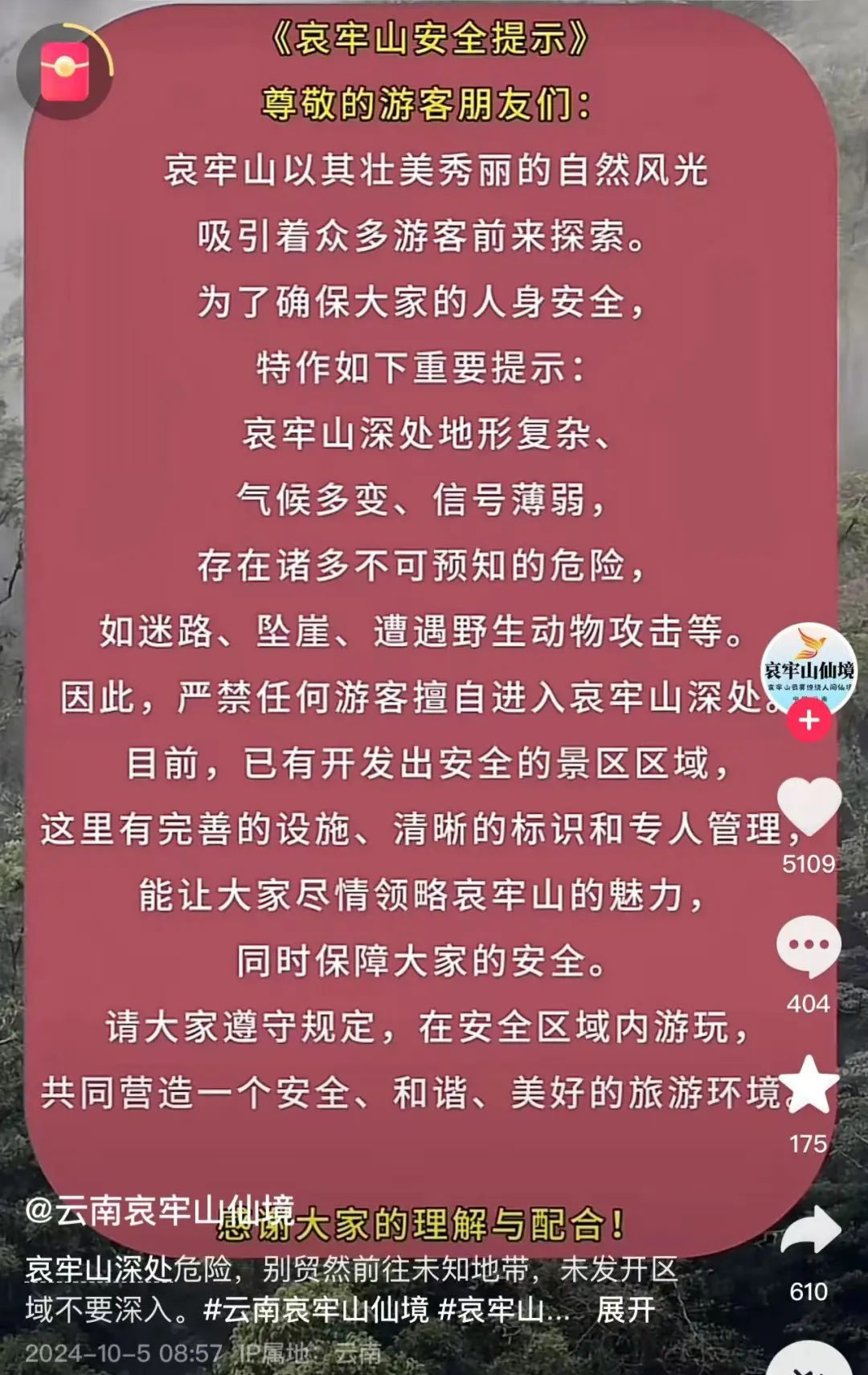Expand the caption with 展开

(x=625, y=1310)
